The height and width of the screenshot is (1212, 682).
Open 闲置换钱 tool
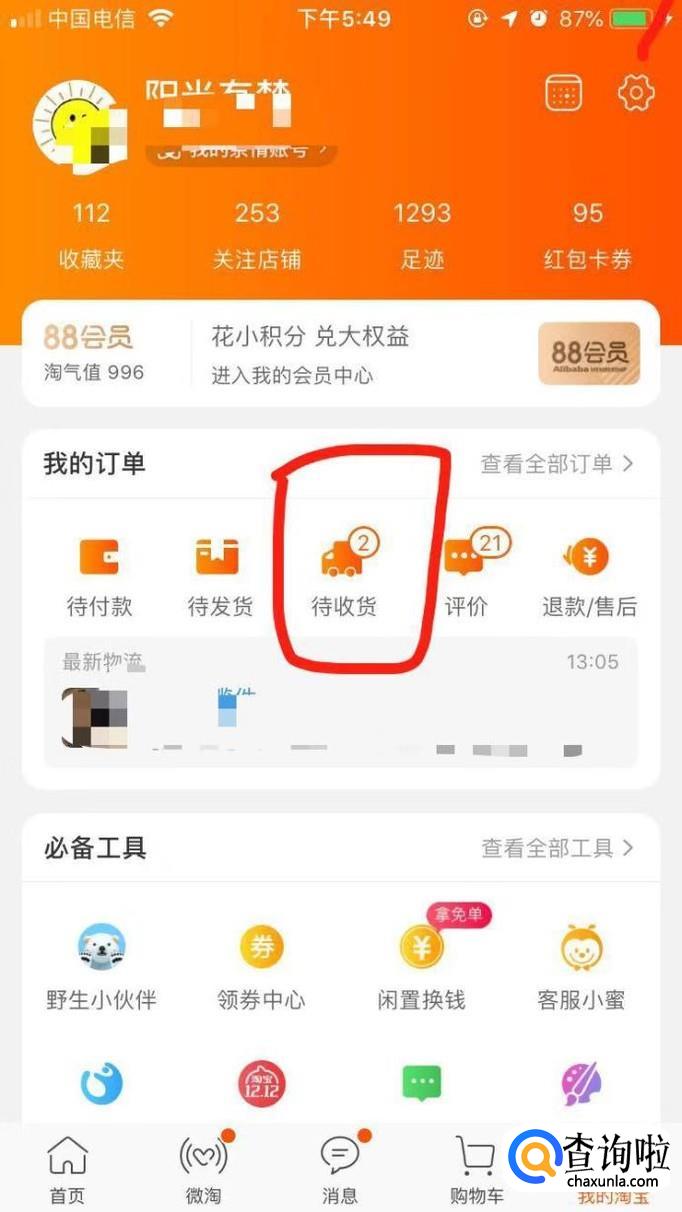coord(421,965)
